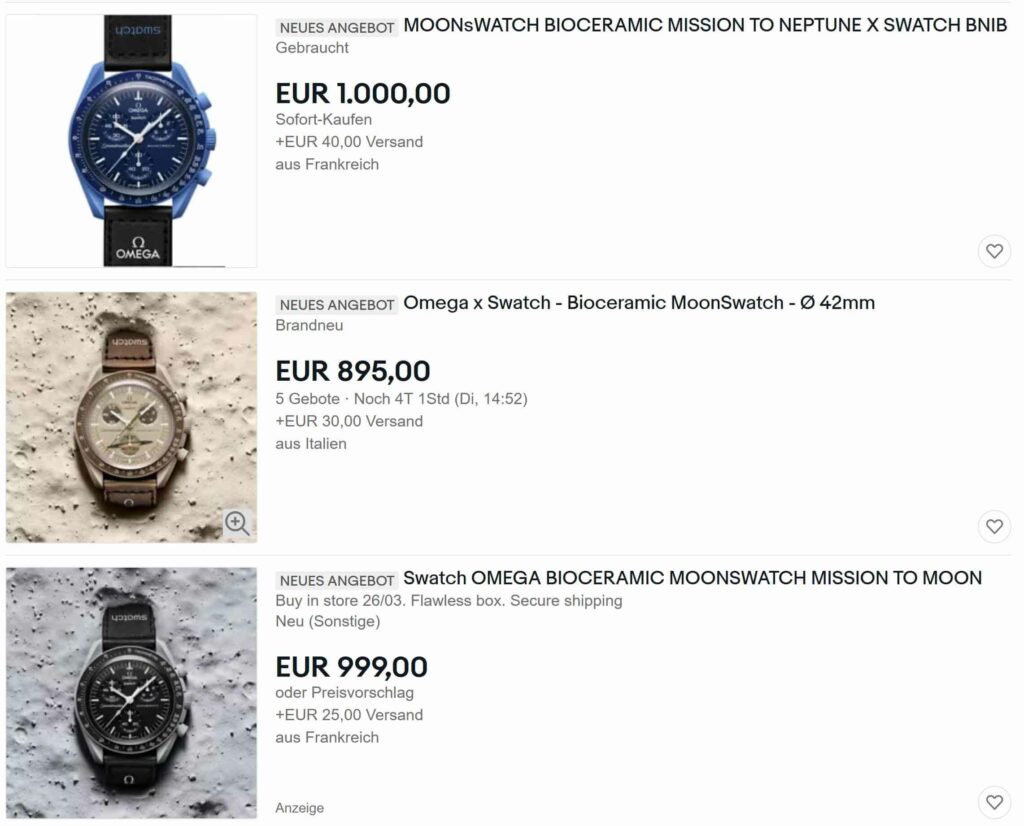
Task: Enlarge the brown watch photo with the magnifier icon
Action: (x=236, y=523)
